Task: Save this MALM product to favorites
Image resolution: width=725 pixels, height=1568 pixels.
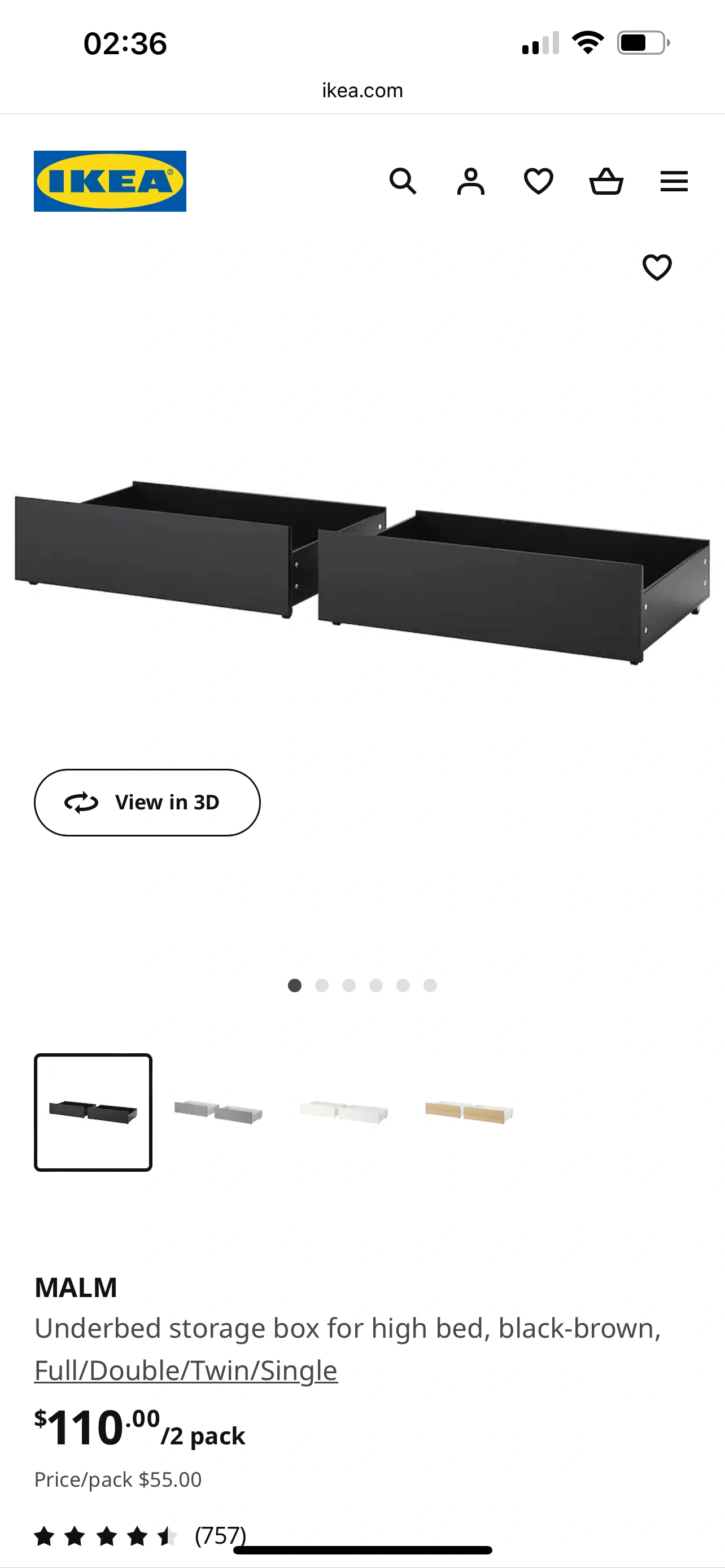Action: tap(657, 267)
